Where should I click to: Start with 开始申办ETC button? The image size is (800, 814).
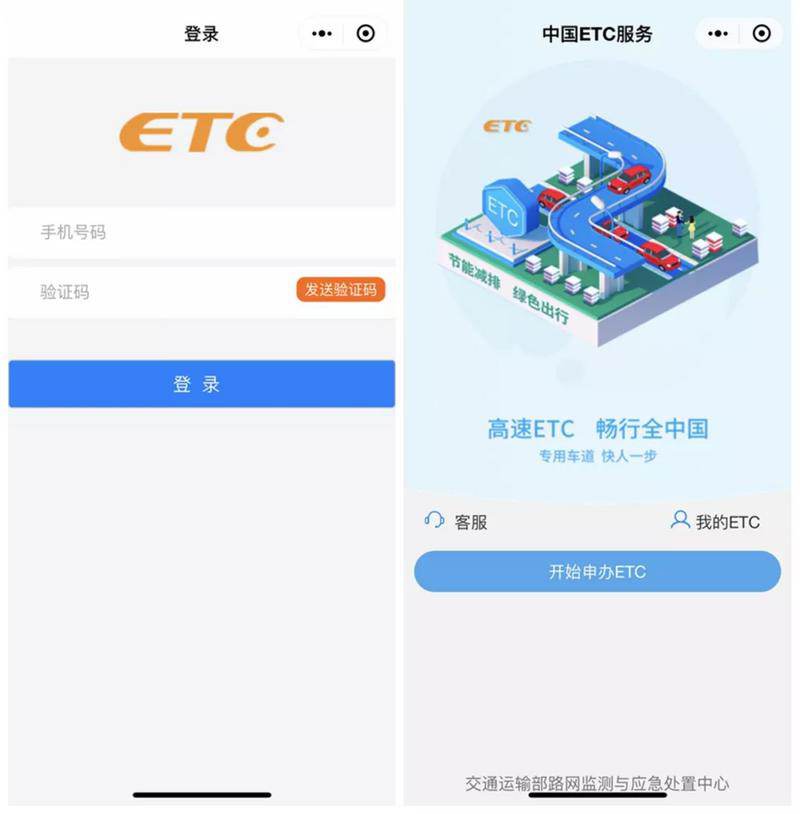tap(597, 572)
